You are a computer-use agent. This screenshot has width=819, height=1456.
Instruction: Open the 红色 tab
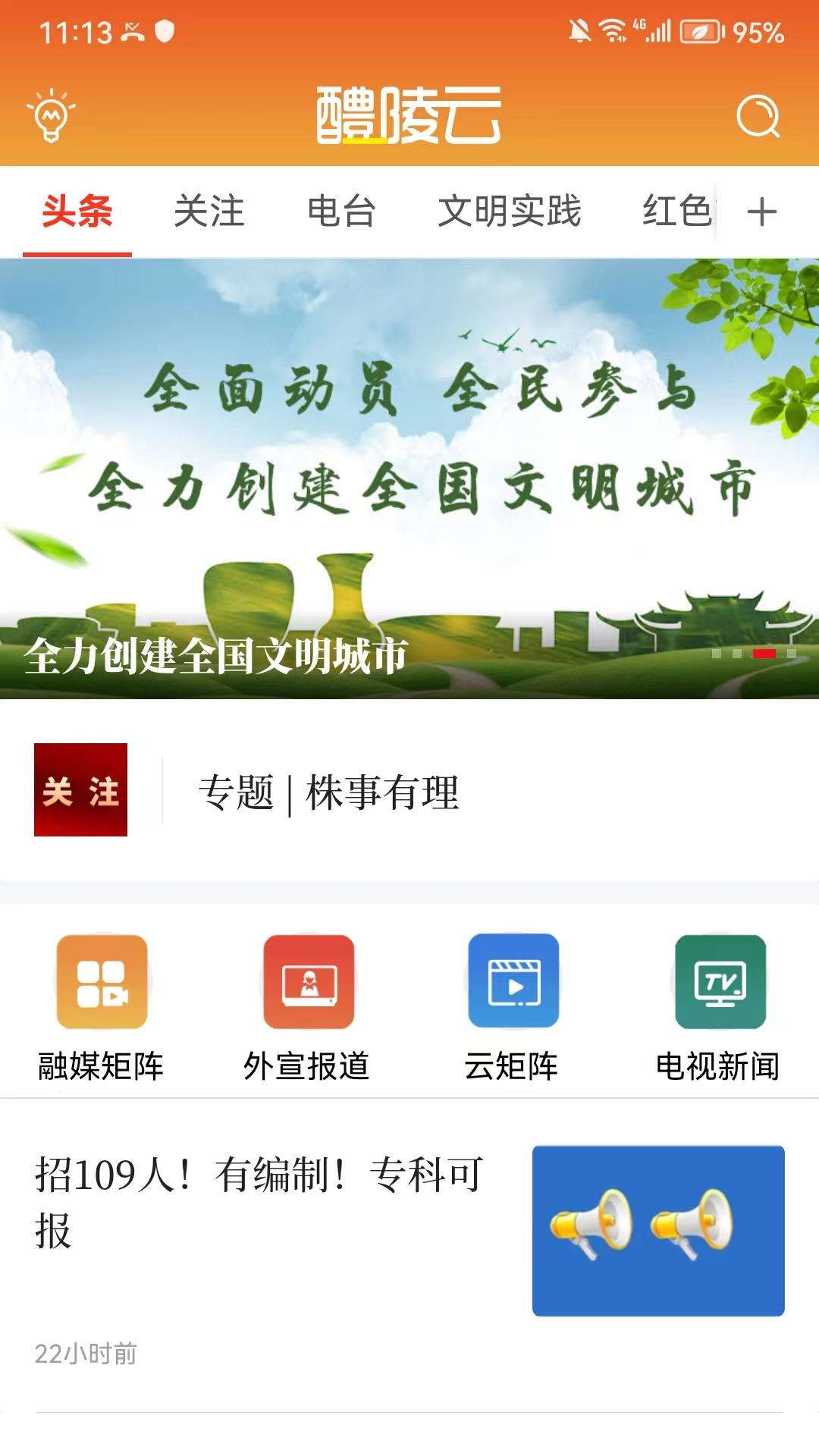(x=676, y=211)
